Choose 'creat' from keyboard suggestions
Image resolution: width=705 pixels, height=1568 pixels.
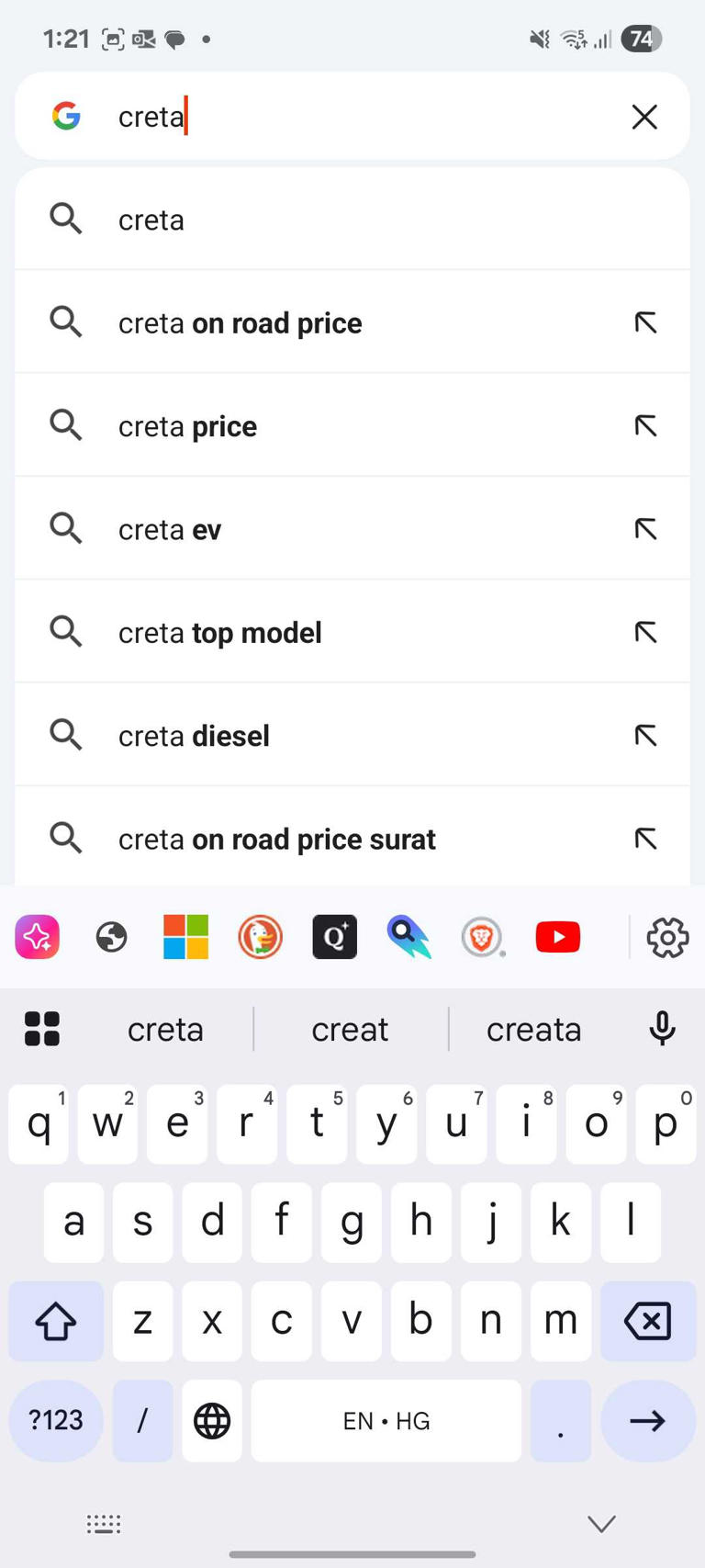pos(350,1029)
